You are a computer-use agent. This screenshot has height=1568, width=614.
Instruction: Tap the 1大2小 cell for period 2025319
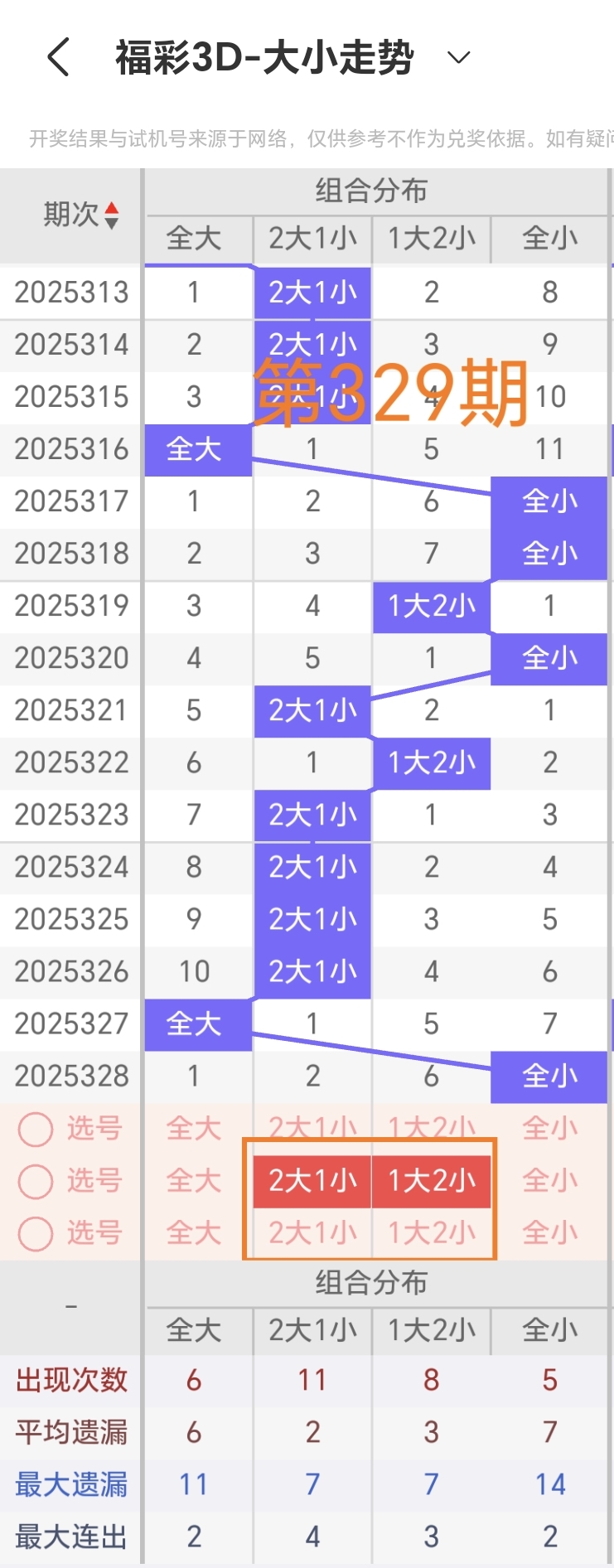431,606
